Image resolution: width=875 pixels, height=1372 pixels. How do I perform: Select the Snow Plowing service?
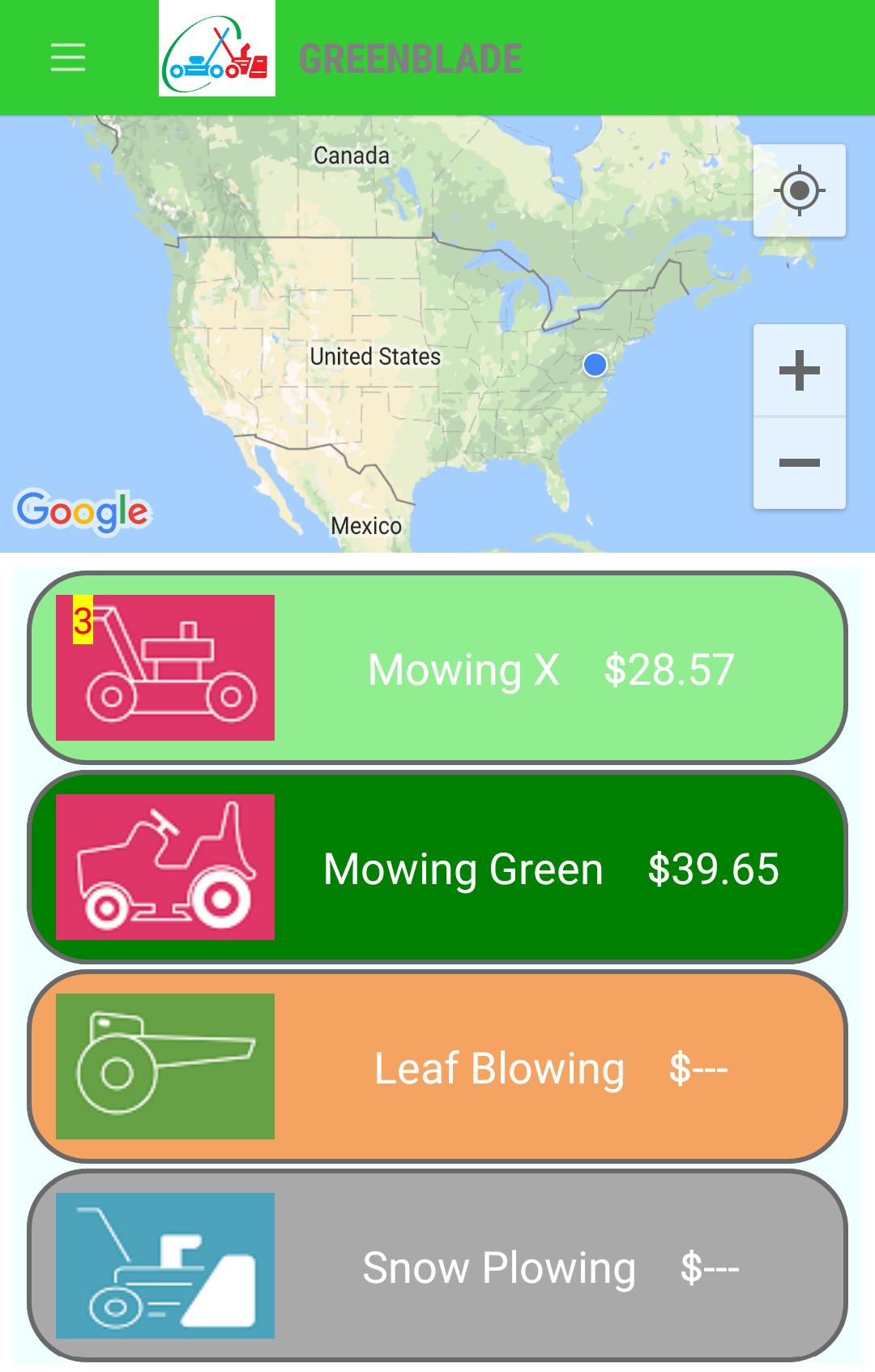[x=437, y=1266]
